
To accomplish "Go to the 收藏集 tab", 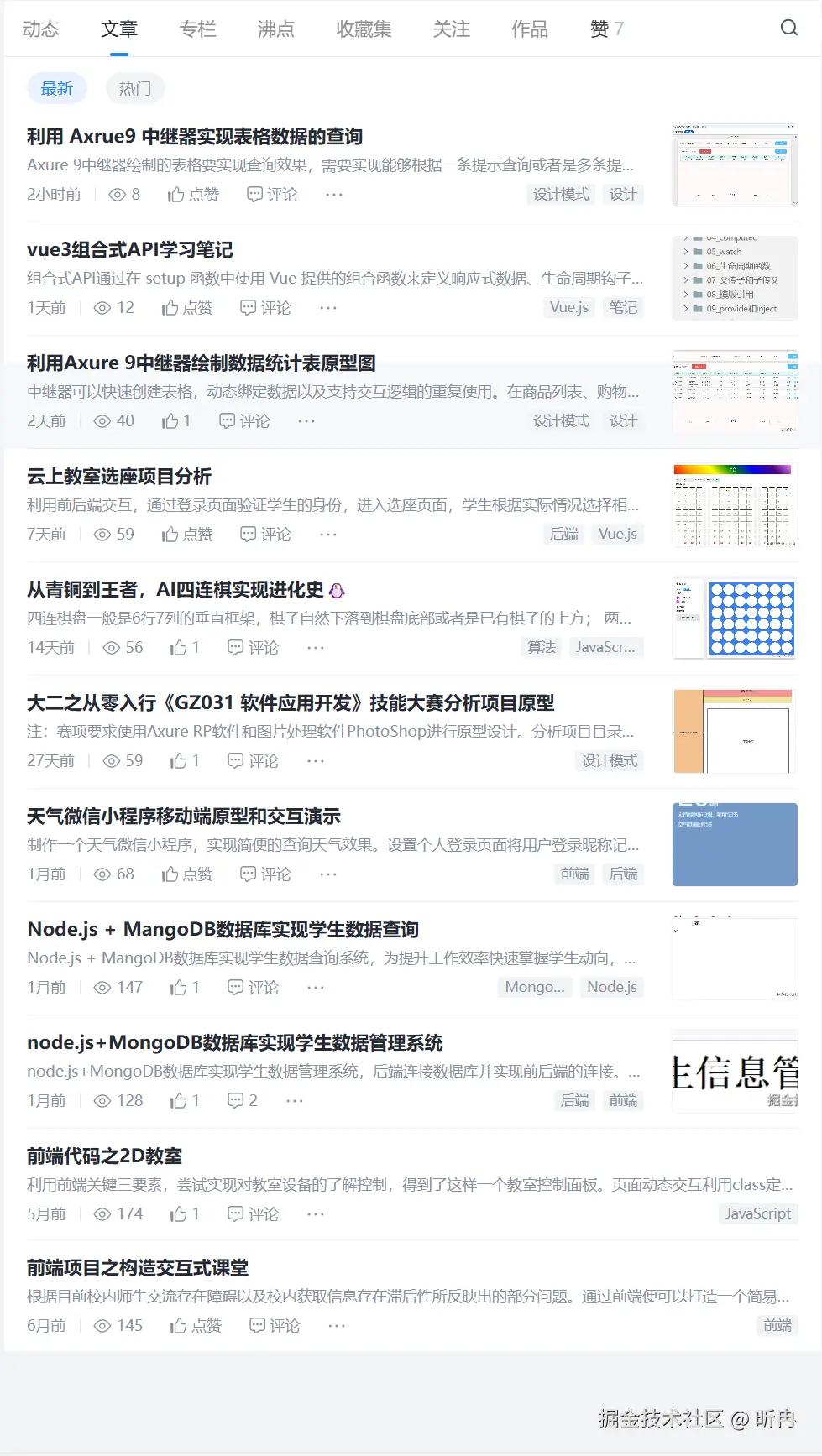I will pos(364,29).
